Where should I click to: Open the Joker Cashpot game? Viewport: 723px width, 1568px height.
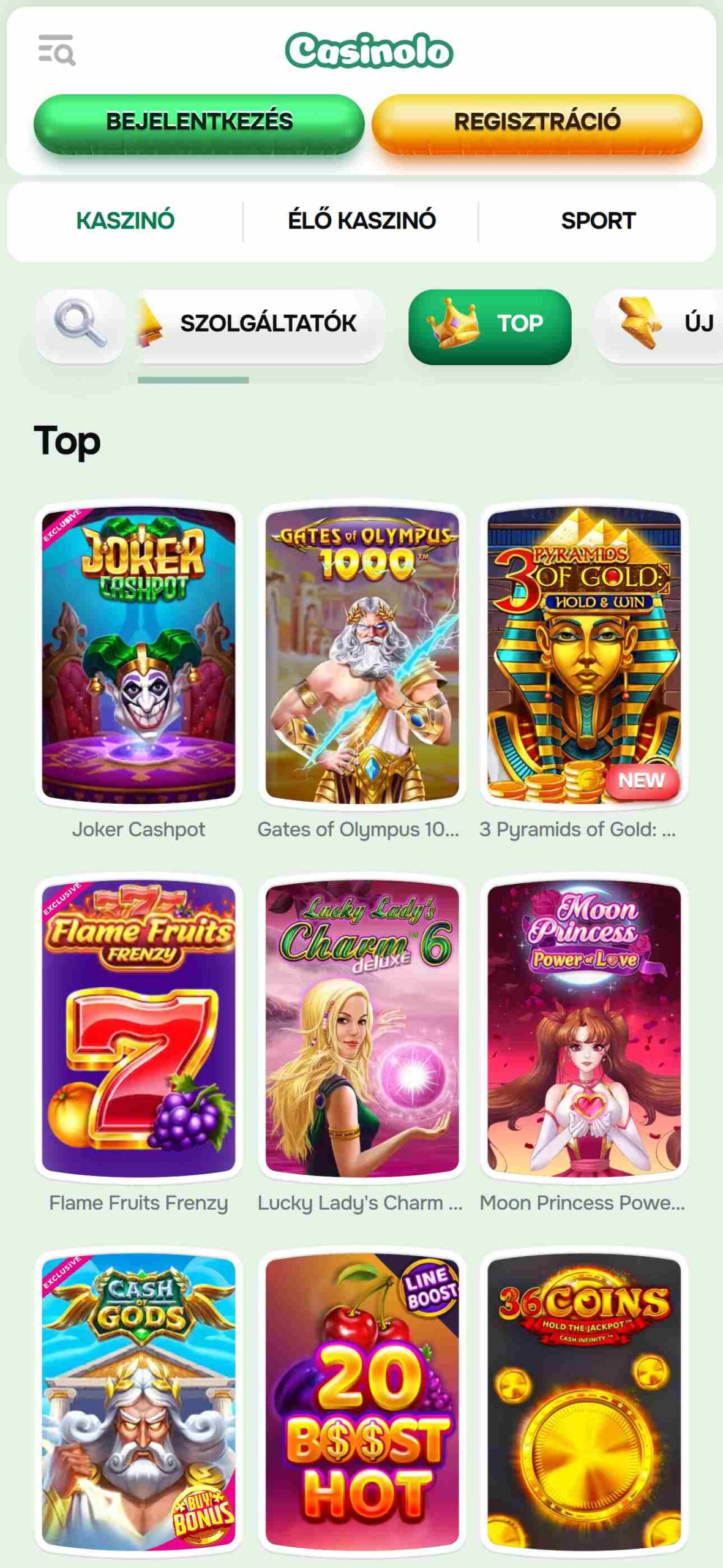coord(138,655)
